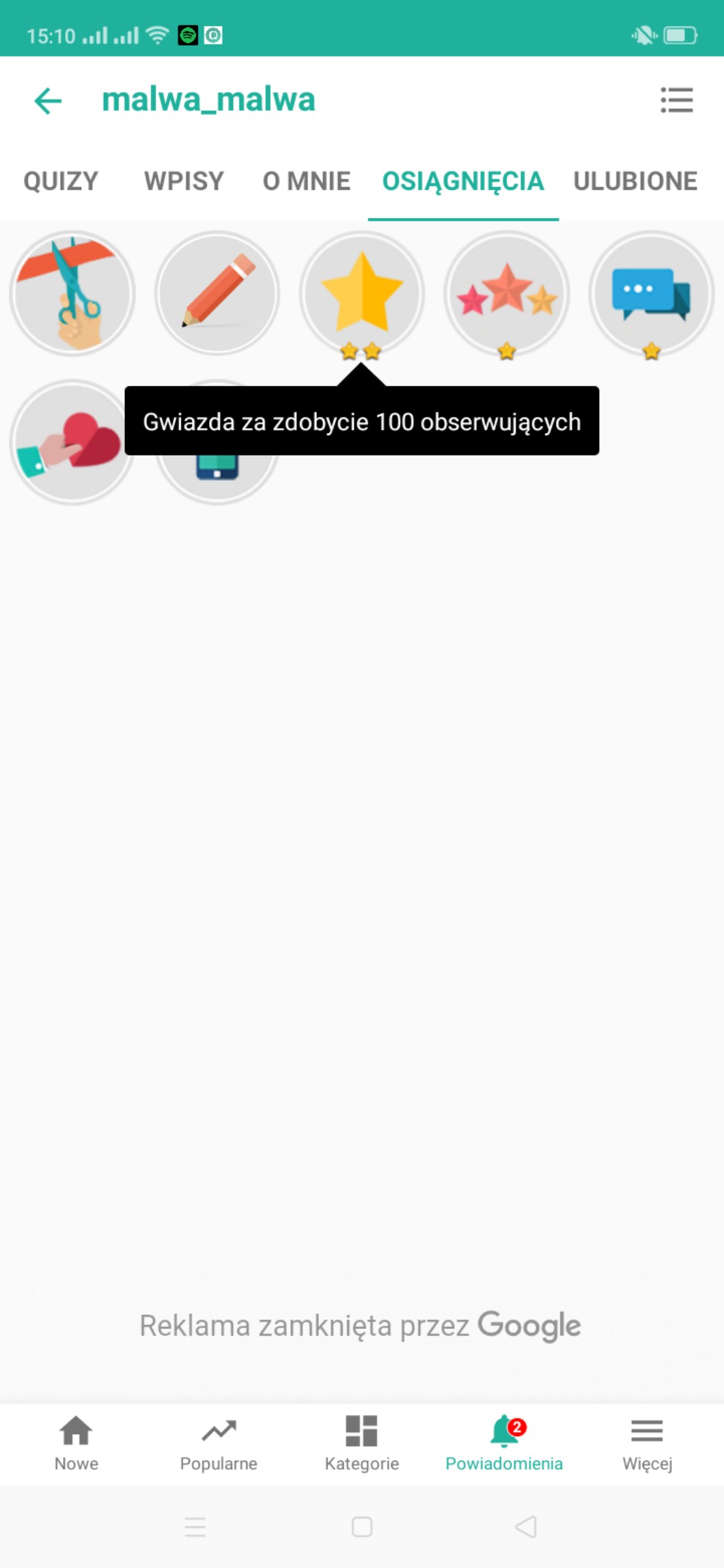This screenshot has width=724, height=1568.
Task: Tap the pencil achievement badge
Action: [217, 294]
